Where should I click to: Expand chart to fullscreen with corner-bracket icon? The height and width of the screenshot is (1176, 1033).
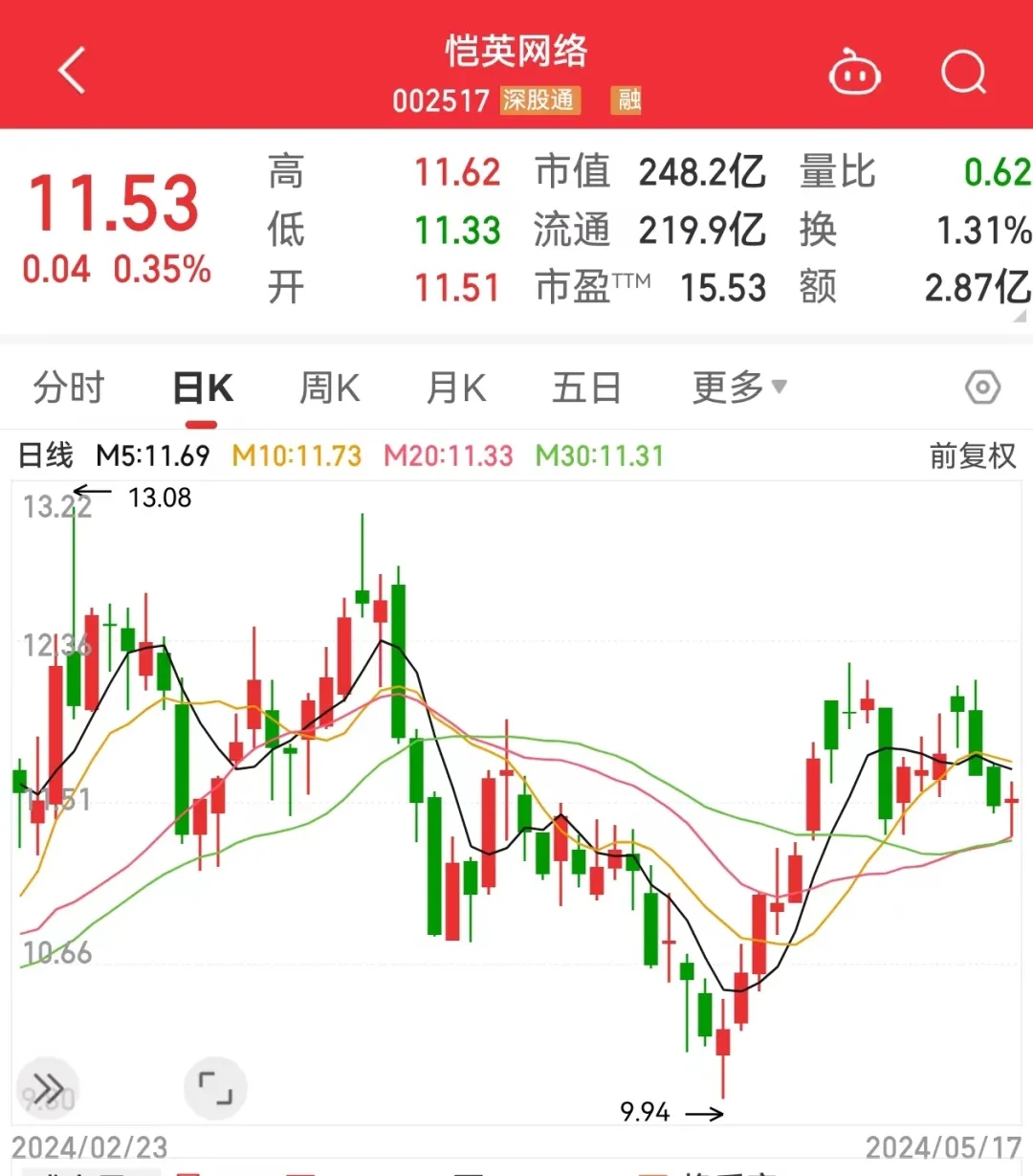(x=215, y=1088)
